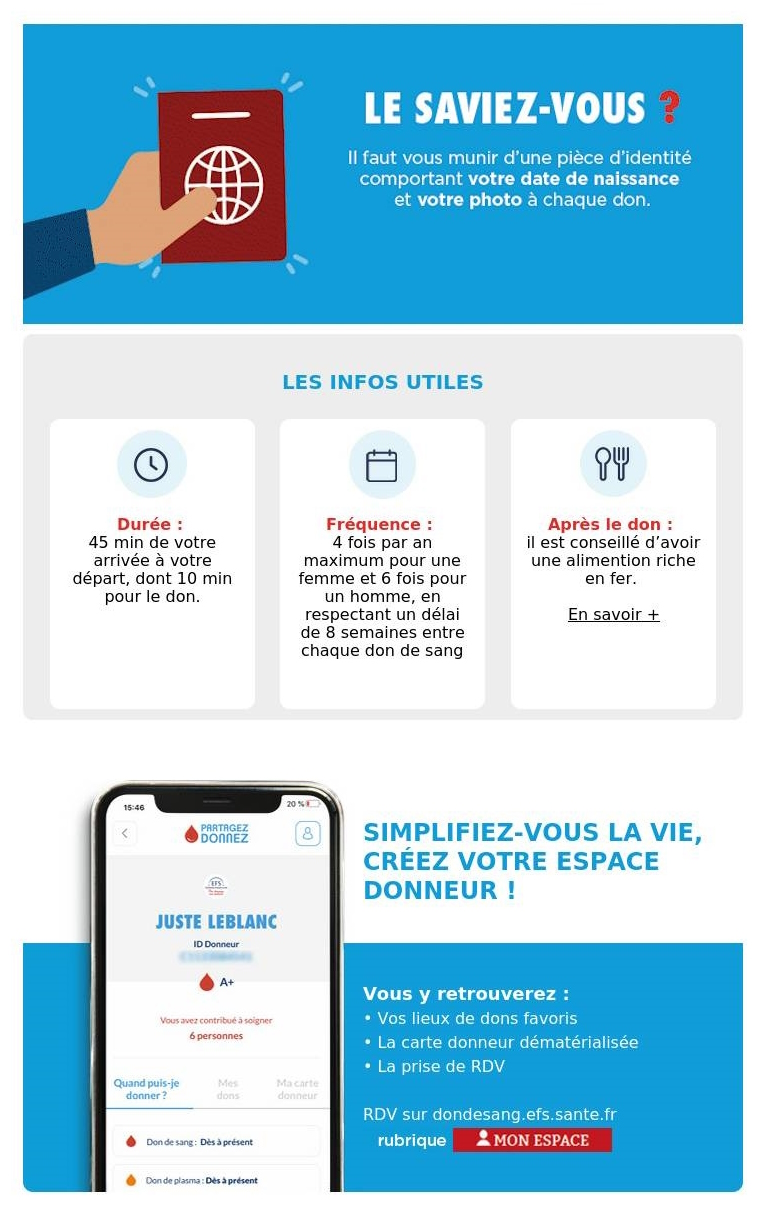Open the En savoir + link
Viewport: 761px width, 1212px height.
pyautogui.click(x=613, y=614)
